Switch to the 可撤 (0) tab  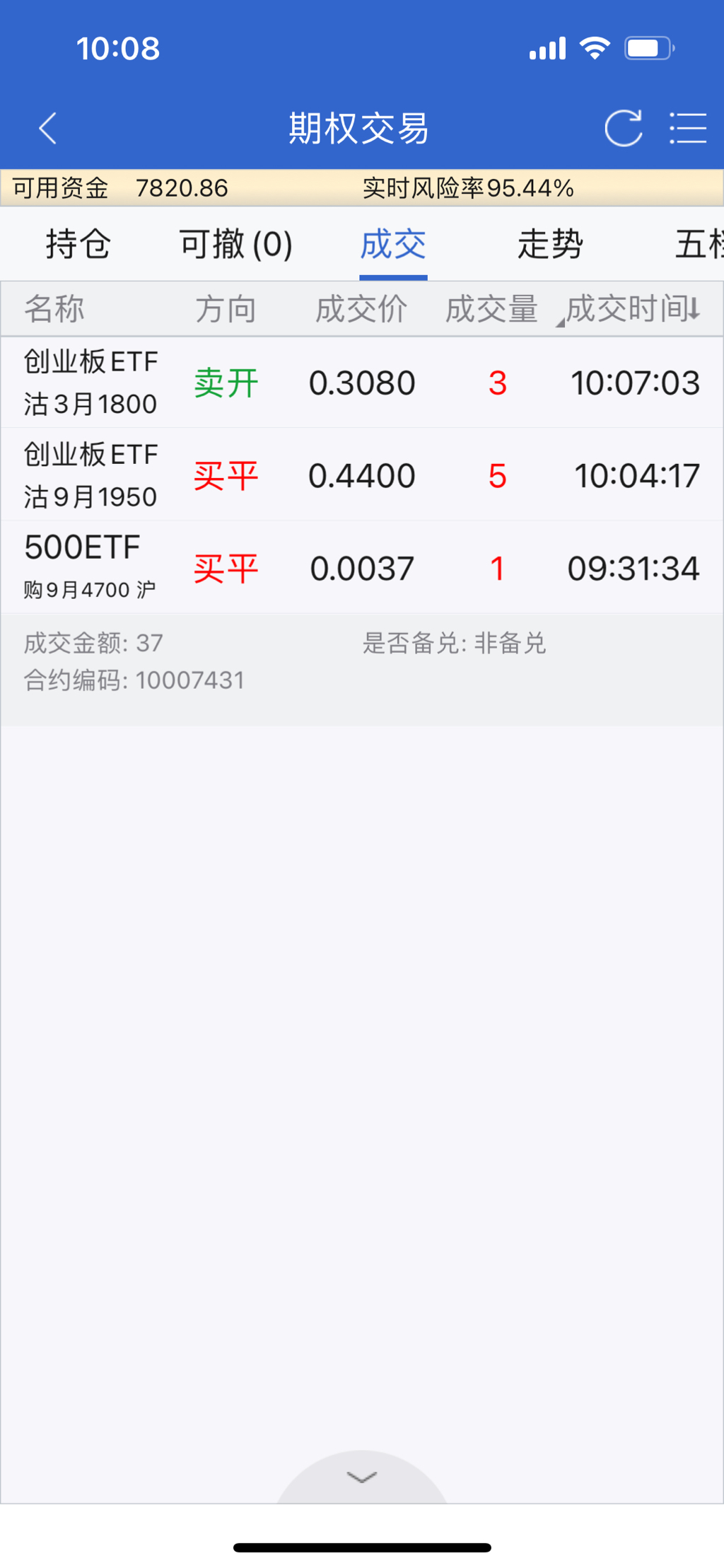[235, 245]
